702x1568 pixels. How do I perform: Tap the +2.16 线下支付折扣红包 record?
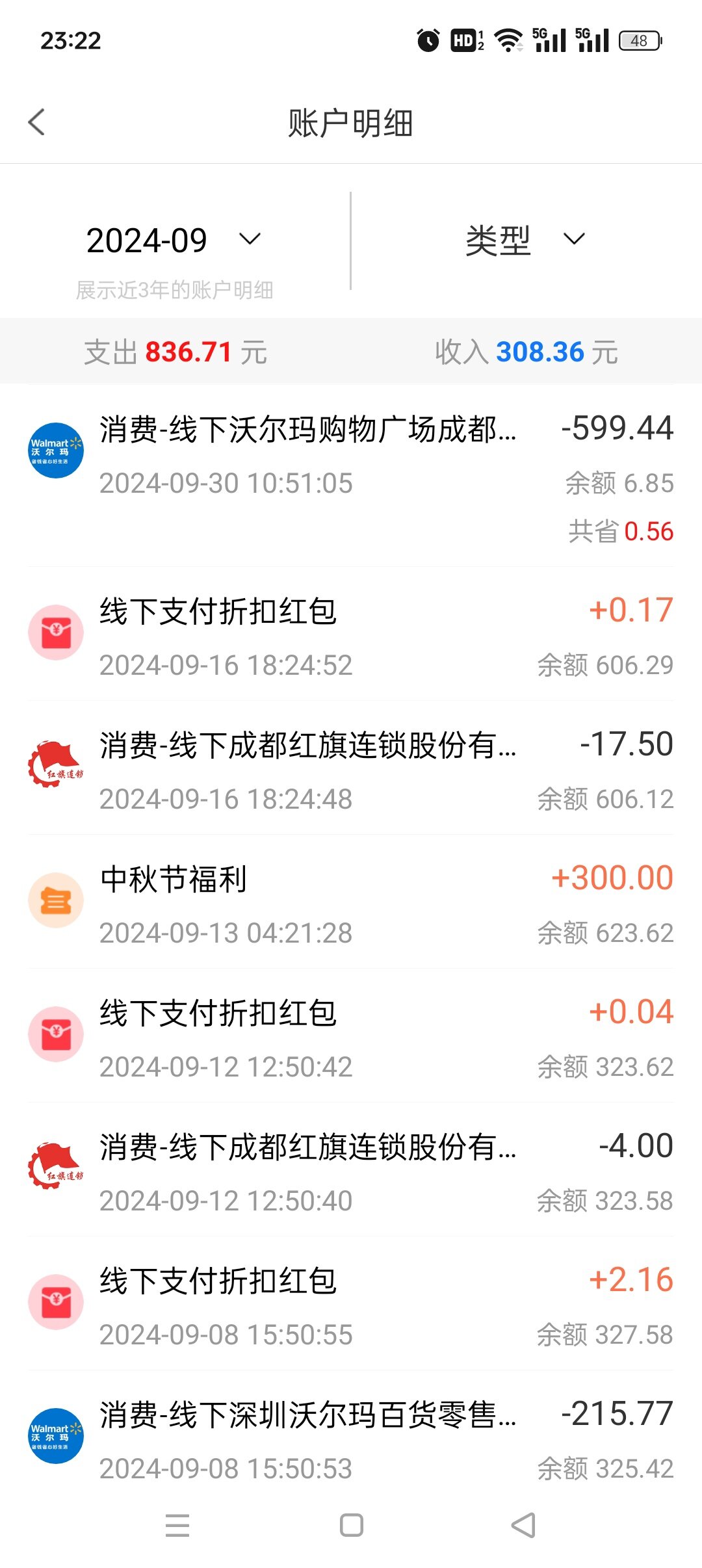click(351, 1305)
